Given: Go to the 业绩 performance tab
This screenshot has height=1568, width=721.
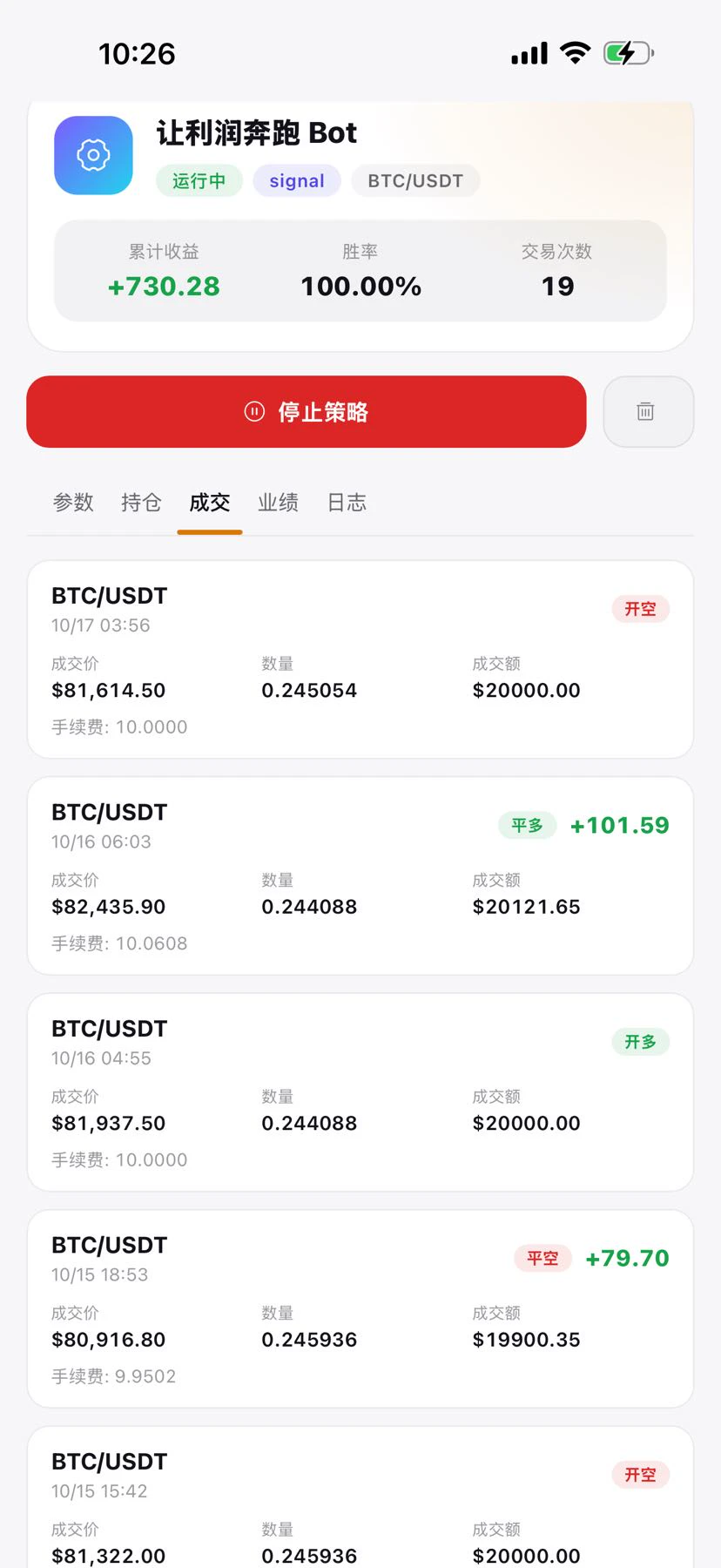Looking at the screenshot, I should click(279, 503).
